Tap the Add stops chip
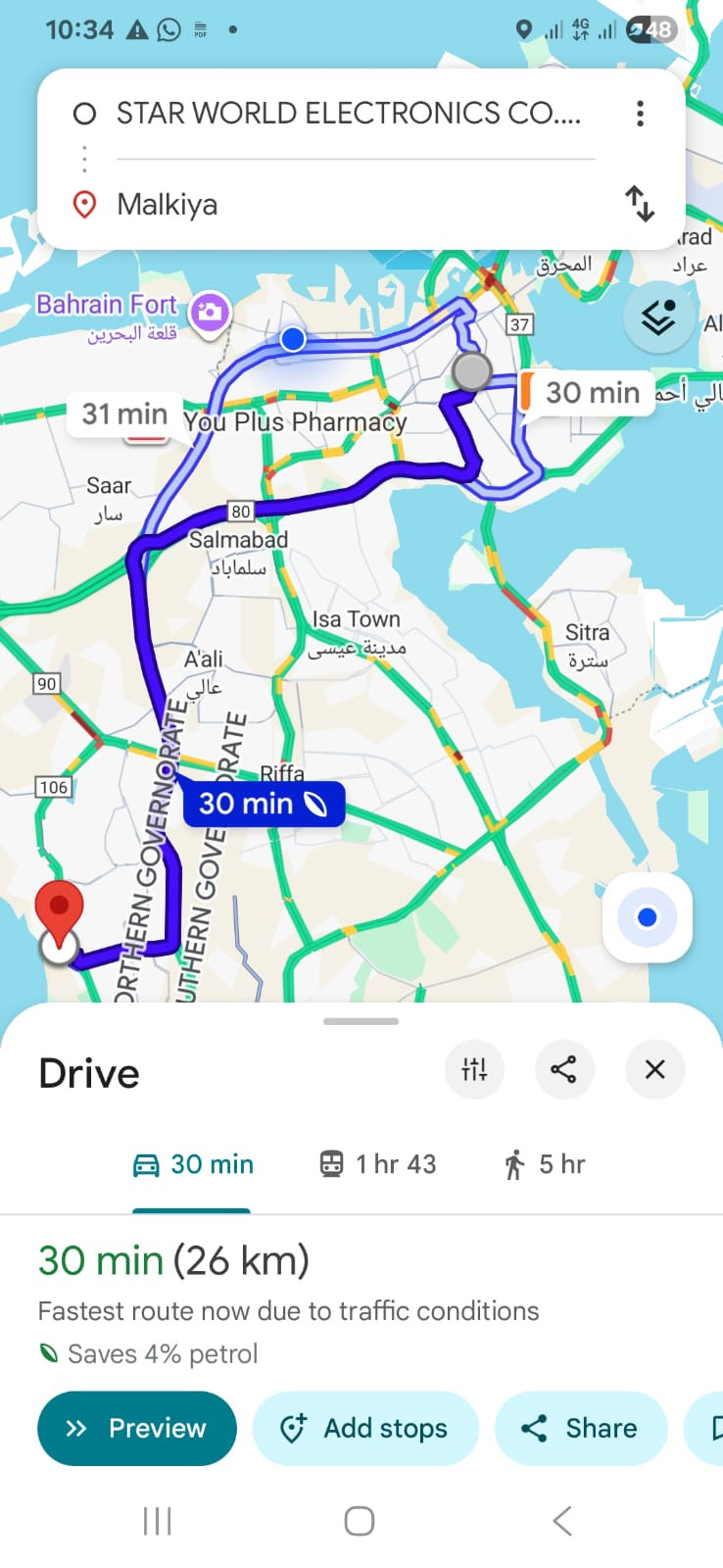The height and width of the screenshot is (1568, 723). (x=365, y=1429)
